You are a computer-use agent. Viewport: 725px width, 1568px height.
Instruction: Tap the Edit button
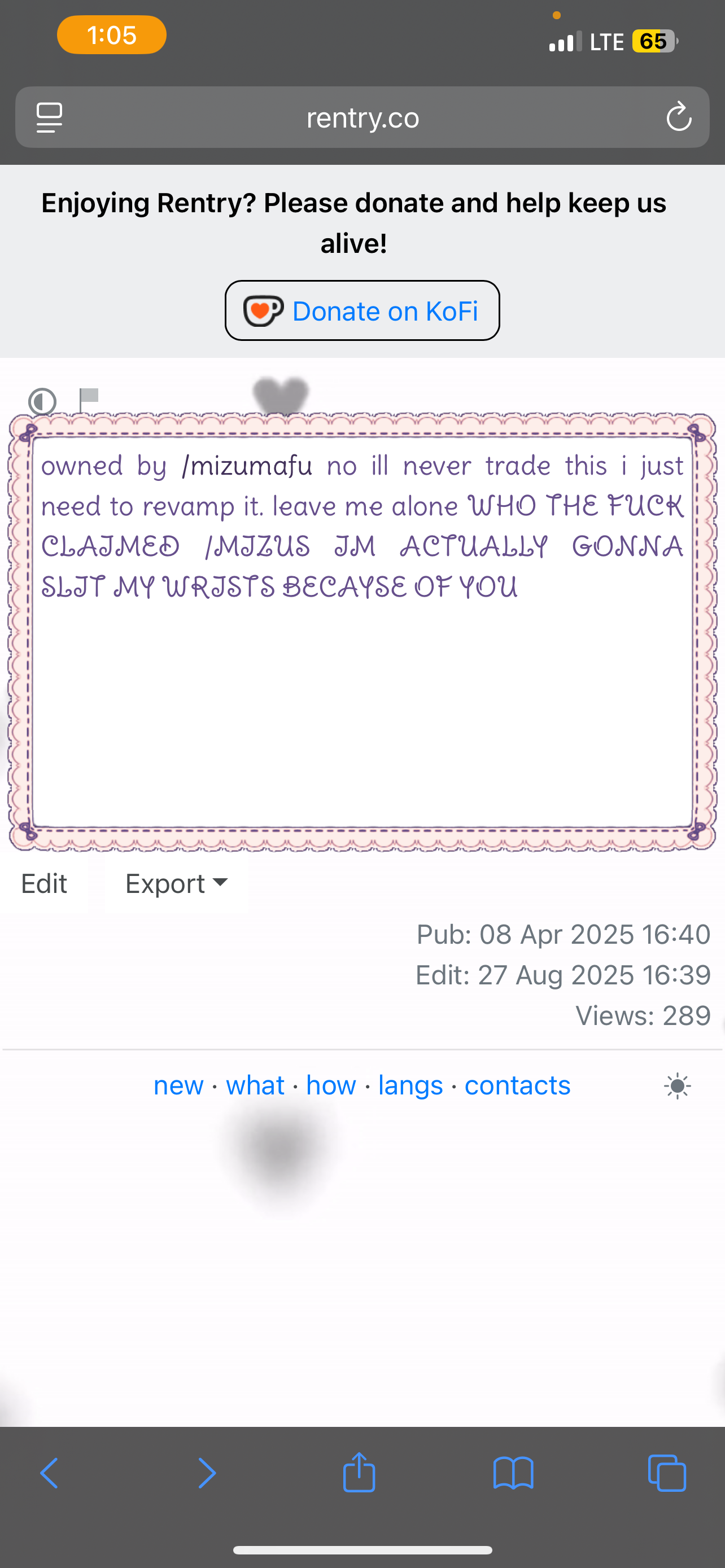[x=44, y=883]
